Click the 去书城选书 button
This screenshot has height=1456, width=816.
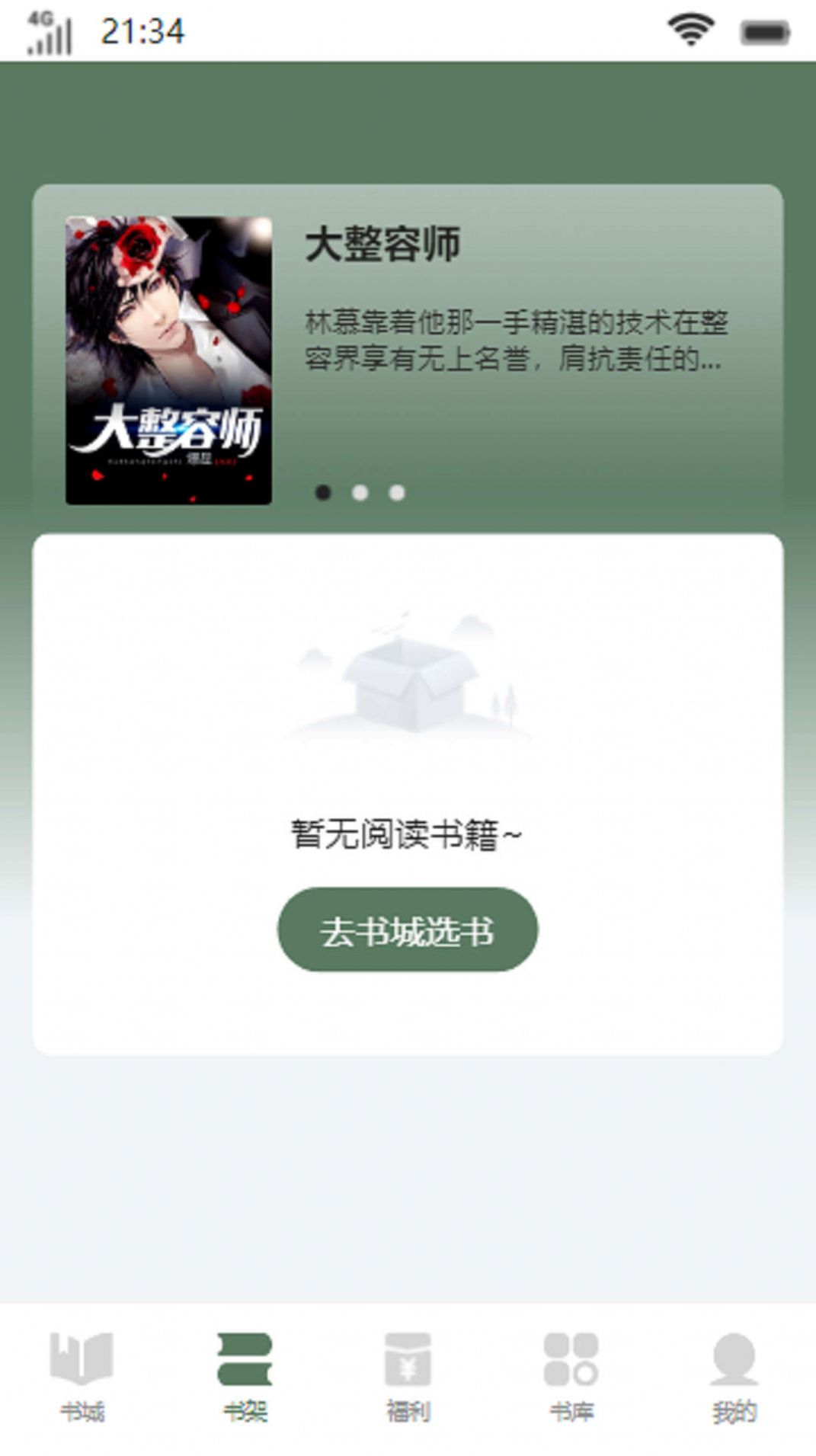click(408, 931)
